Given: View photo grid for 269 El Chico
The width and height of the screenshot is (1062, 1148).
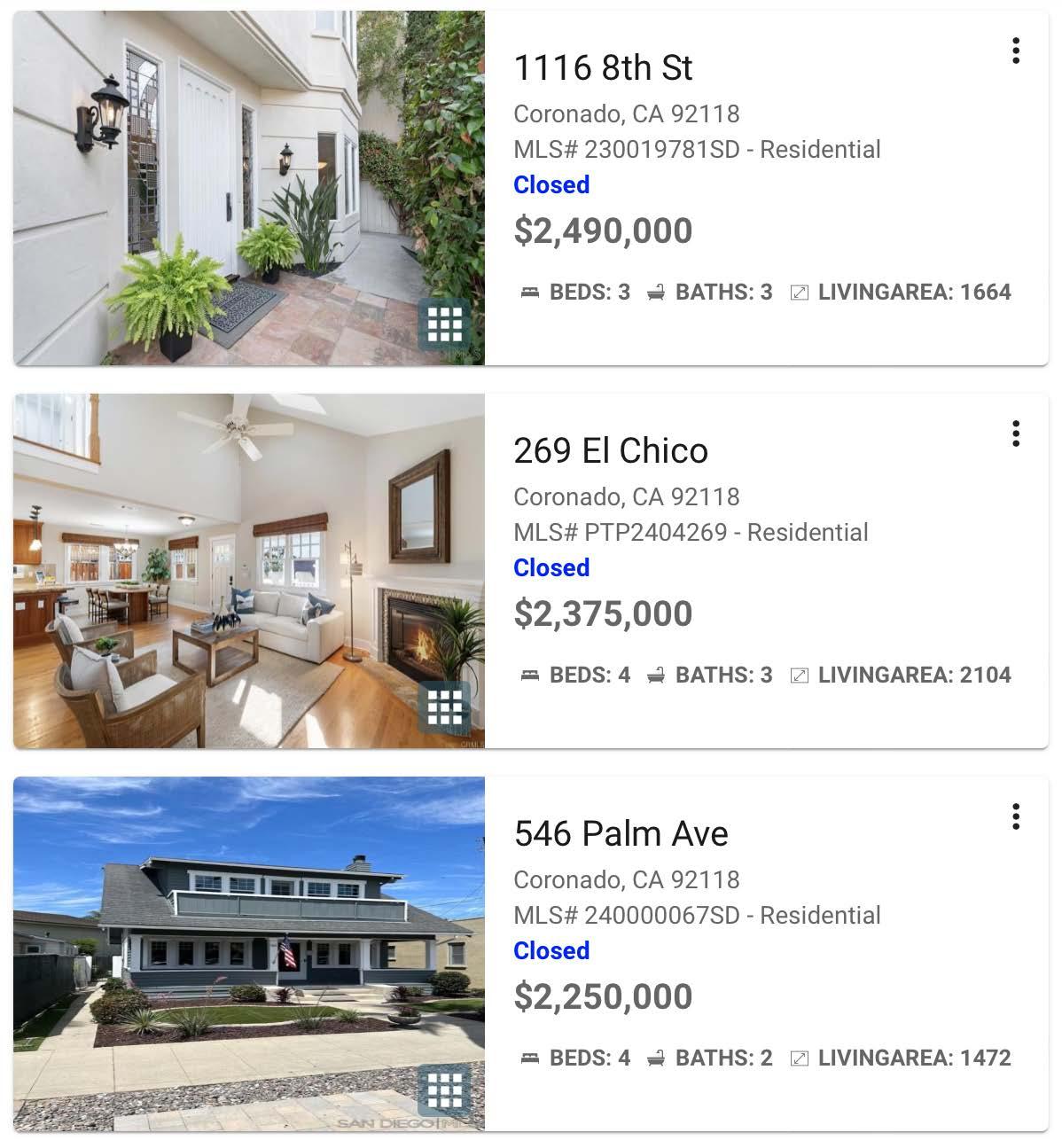Looking at the screenshot, I should pyautogui.click(x=445, y=707).
